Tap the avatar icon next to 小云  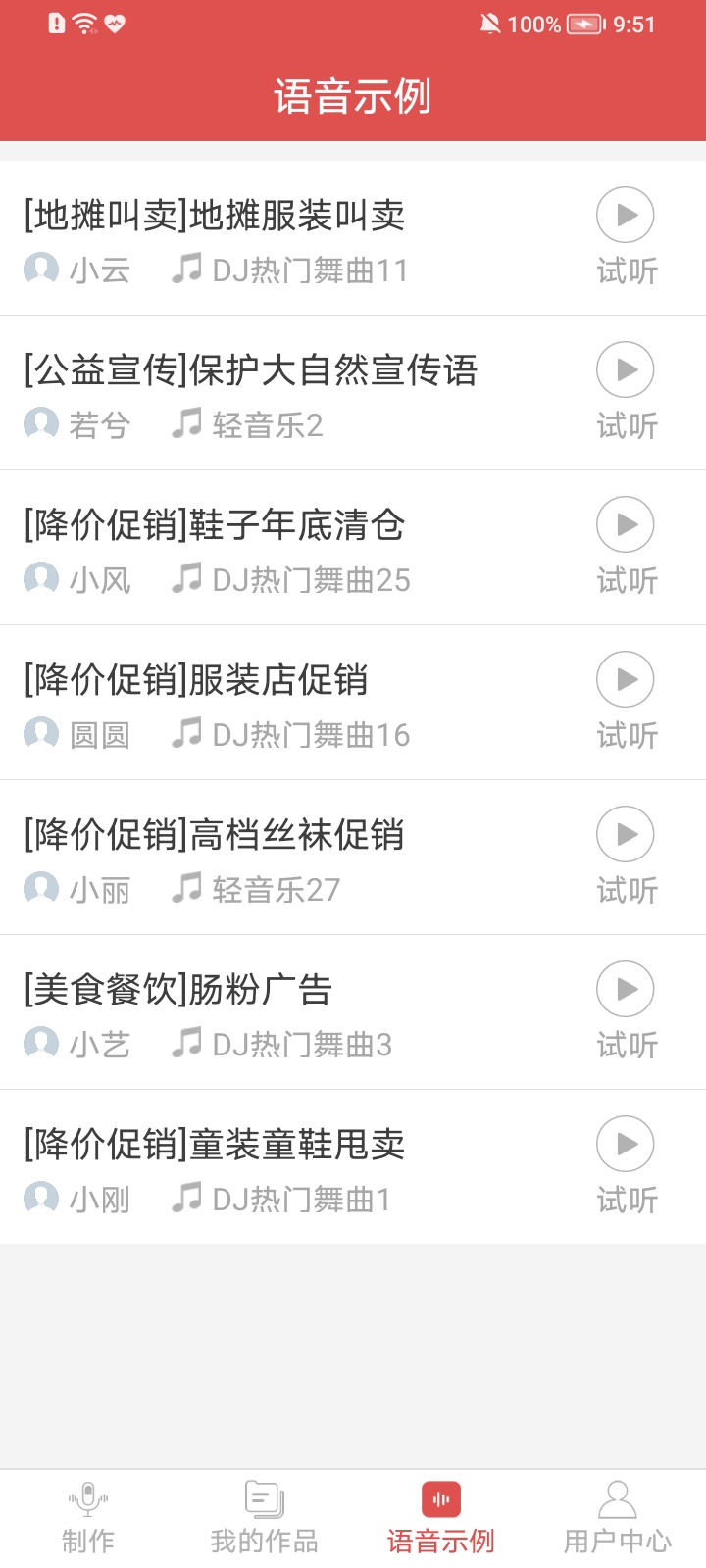[41, 269]
